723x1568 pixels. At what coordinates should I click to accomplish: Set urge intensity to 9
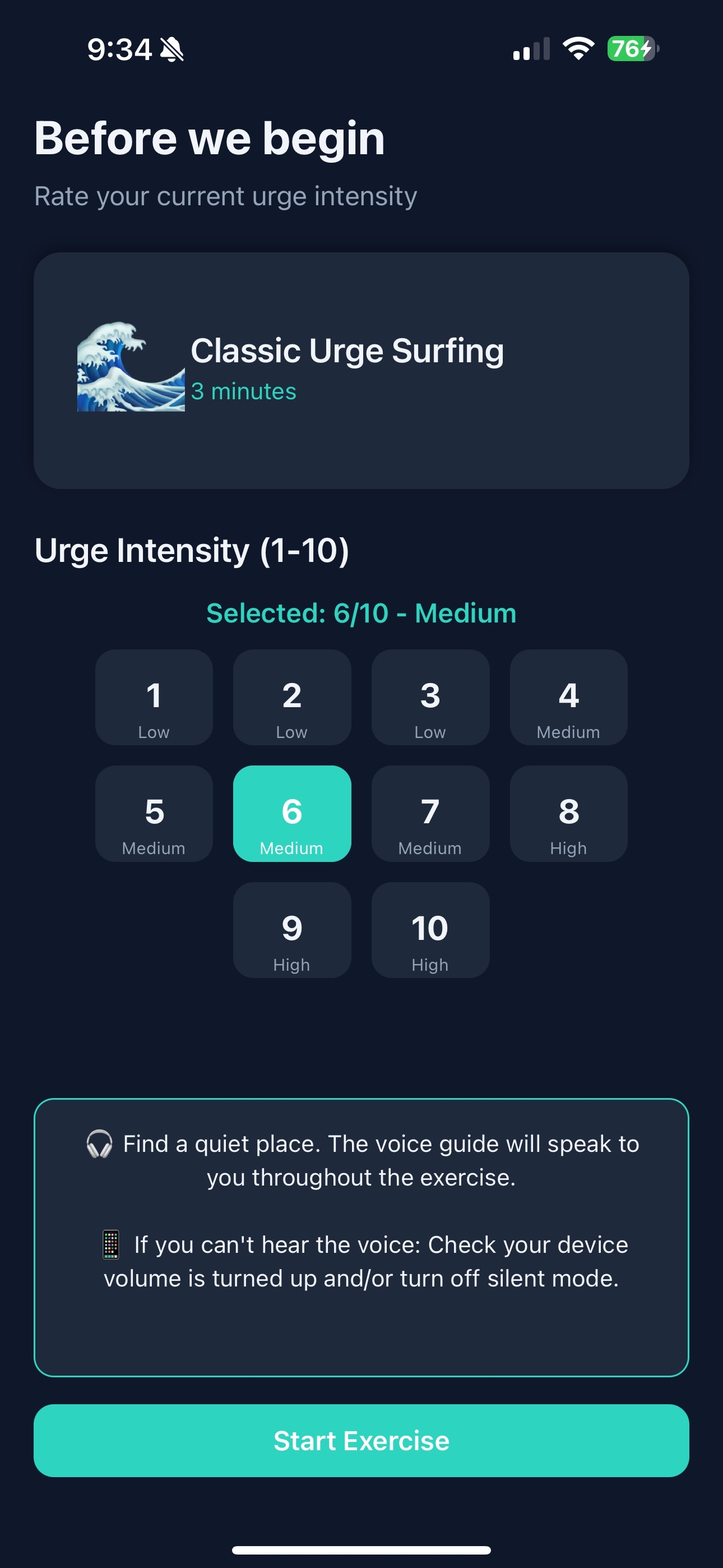[292, 929]
